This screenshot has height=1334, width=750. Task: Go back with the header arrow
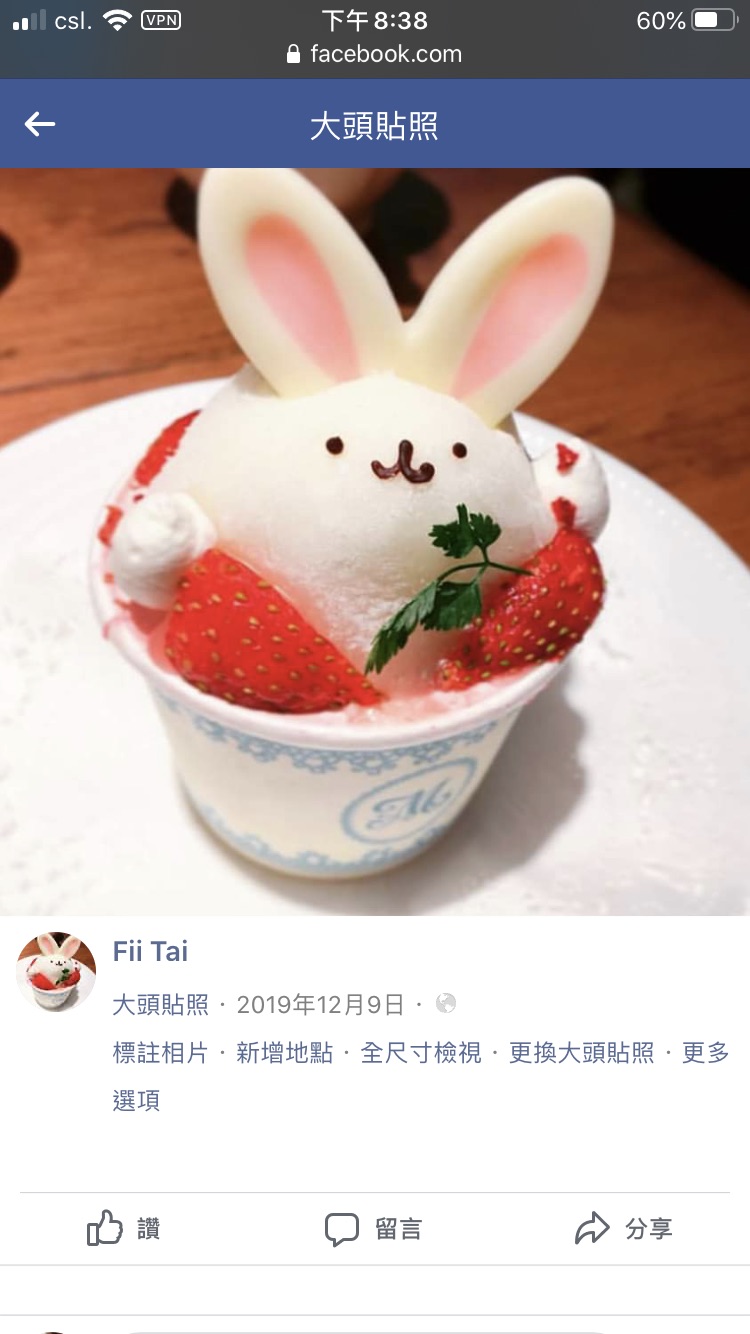pos(40,124)
